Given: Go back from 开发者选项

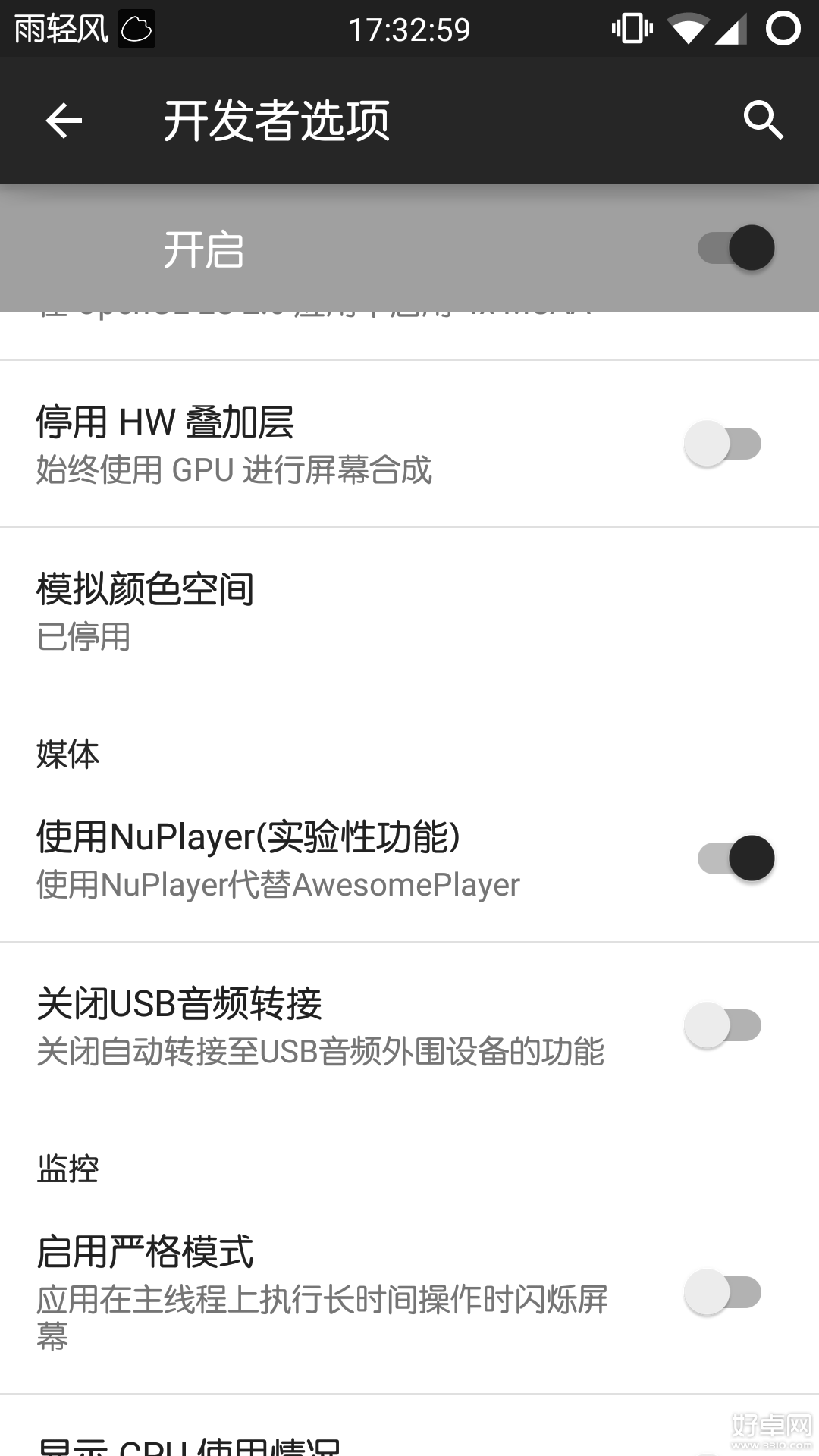Looking at the screenshot, I should (x=64, y=121).
